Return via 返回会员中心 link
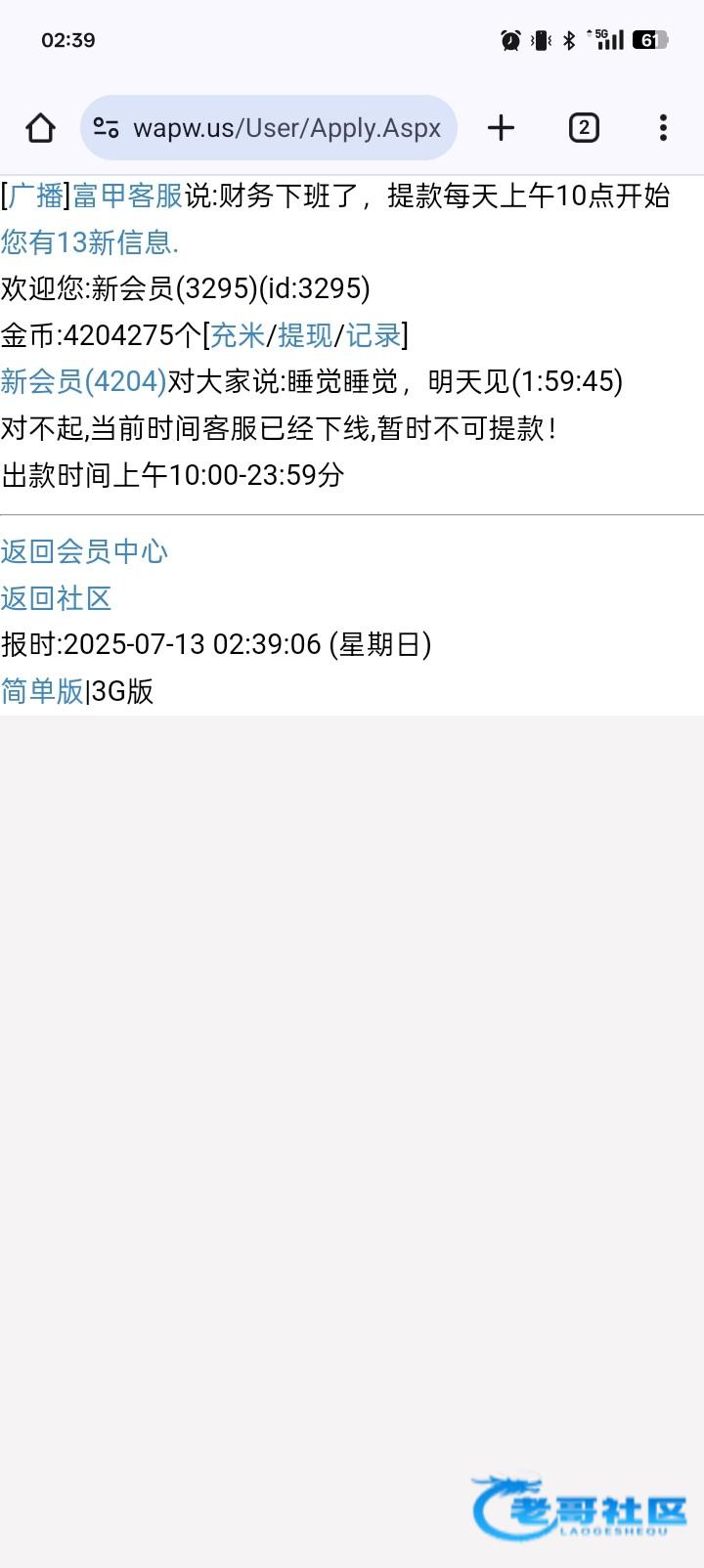704x1568 pixels. point(84,551)
